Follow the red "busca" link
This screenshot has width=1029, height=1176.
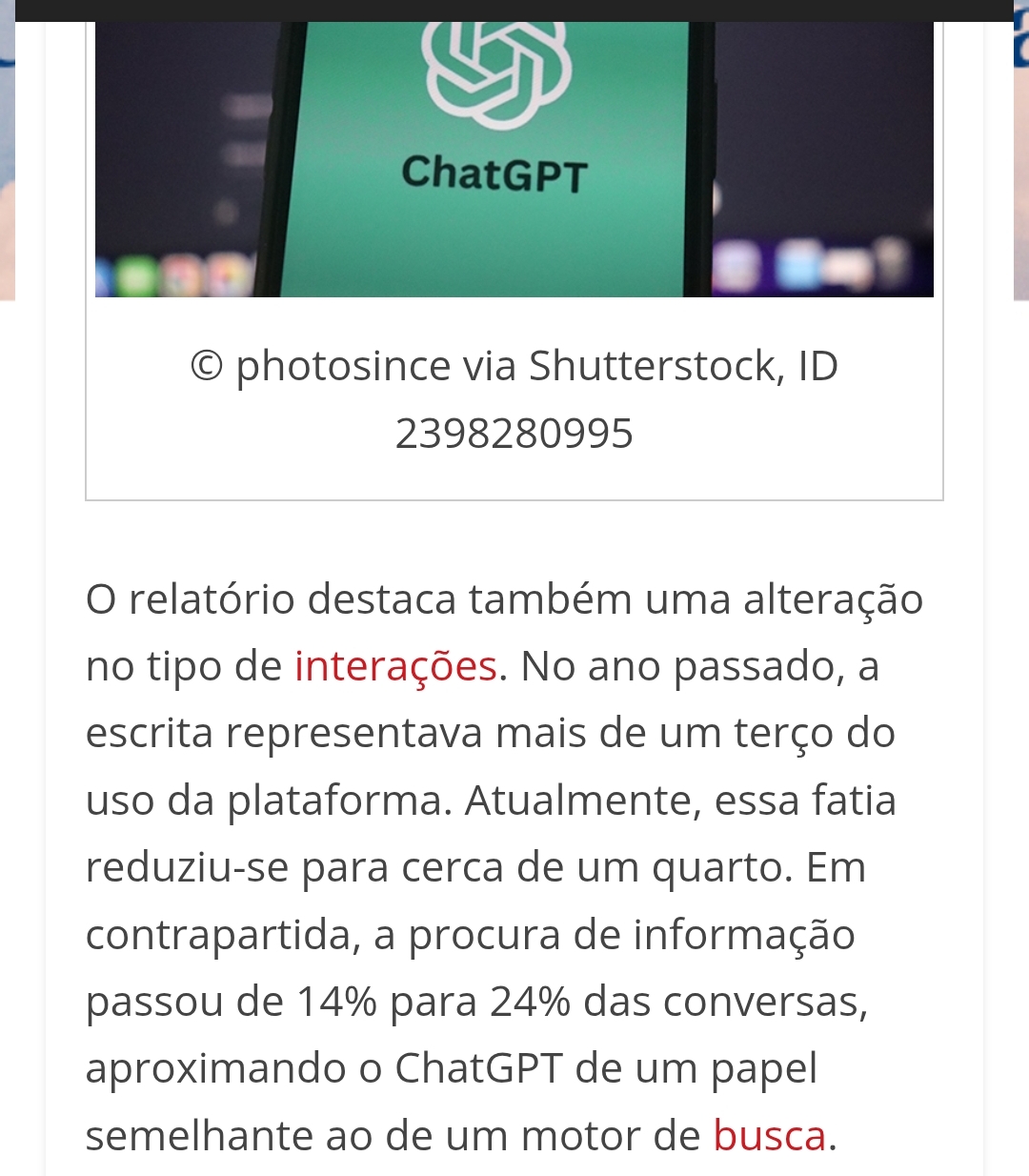click(769, 1135)
